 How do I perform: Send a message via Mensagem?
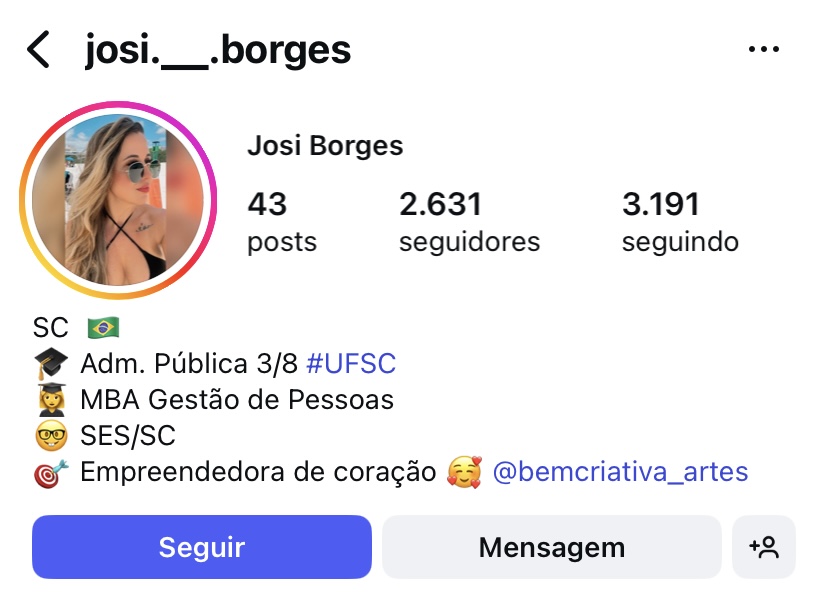pyautogui.click(x=551, y=547)
